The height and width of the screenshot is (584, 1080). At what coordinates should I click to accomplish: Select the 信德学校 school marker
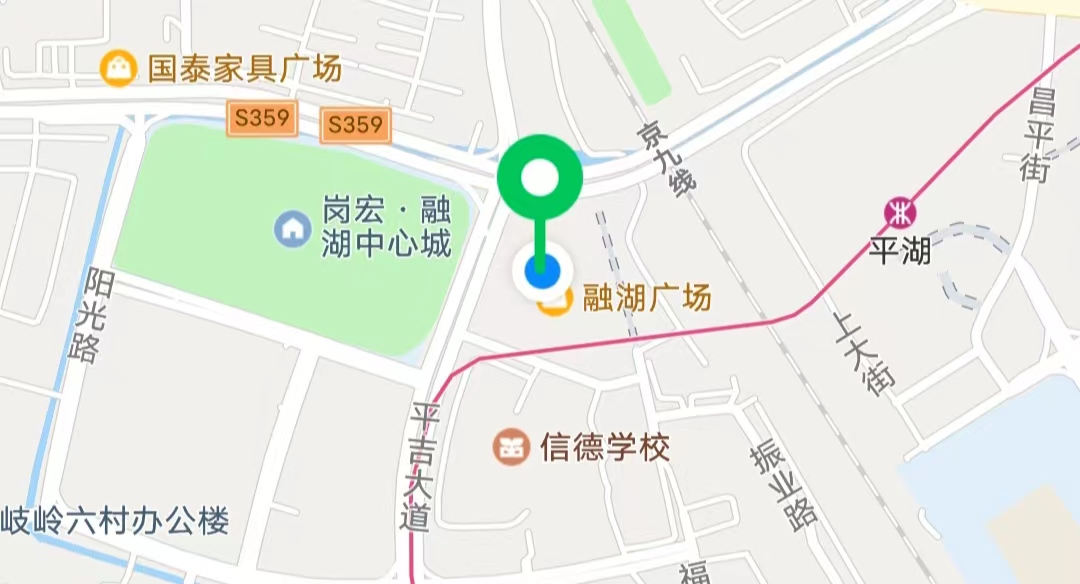click(512, 447)
